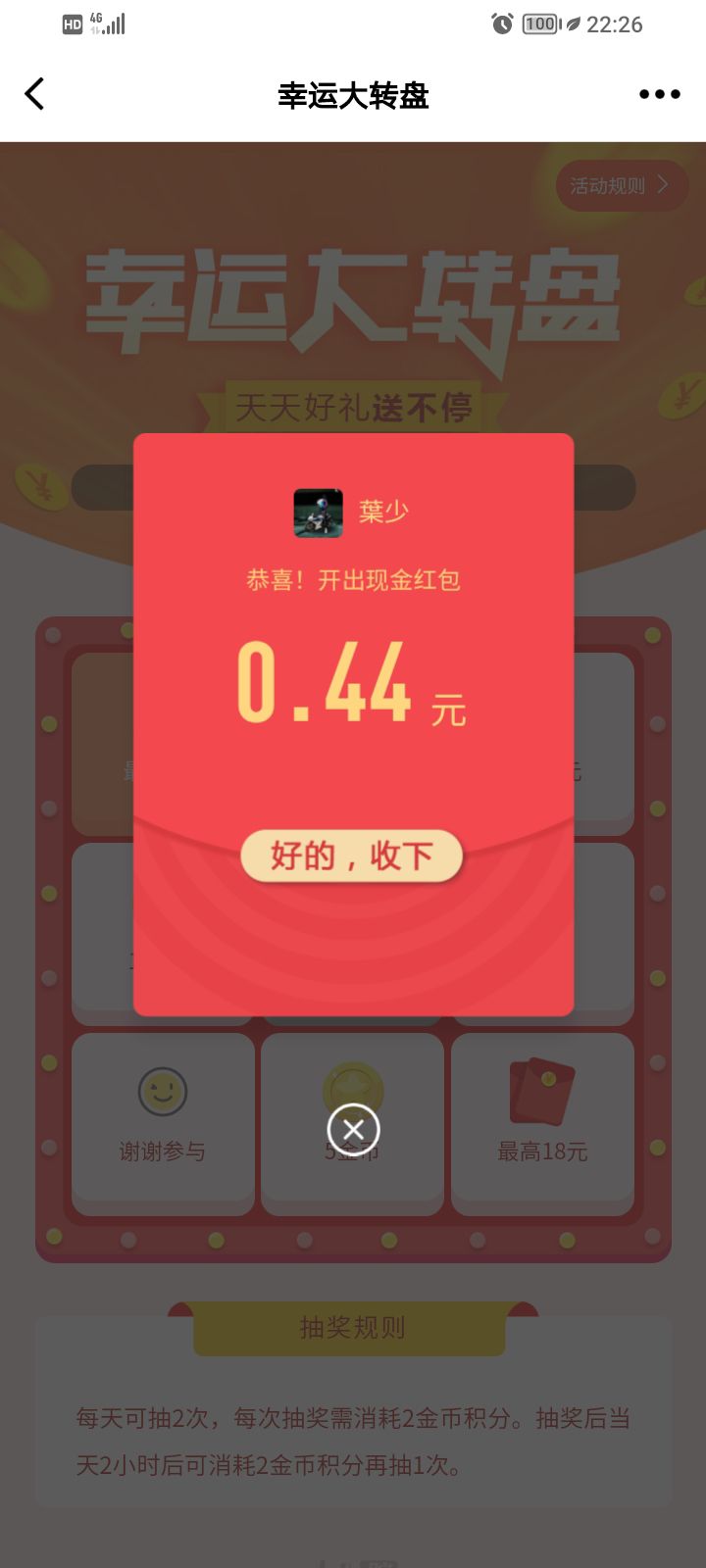
Task: Tap the alarm clock icon in status bar
Action: [502, 24]
